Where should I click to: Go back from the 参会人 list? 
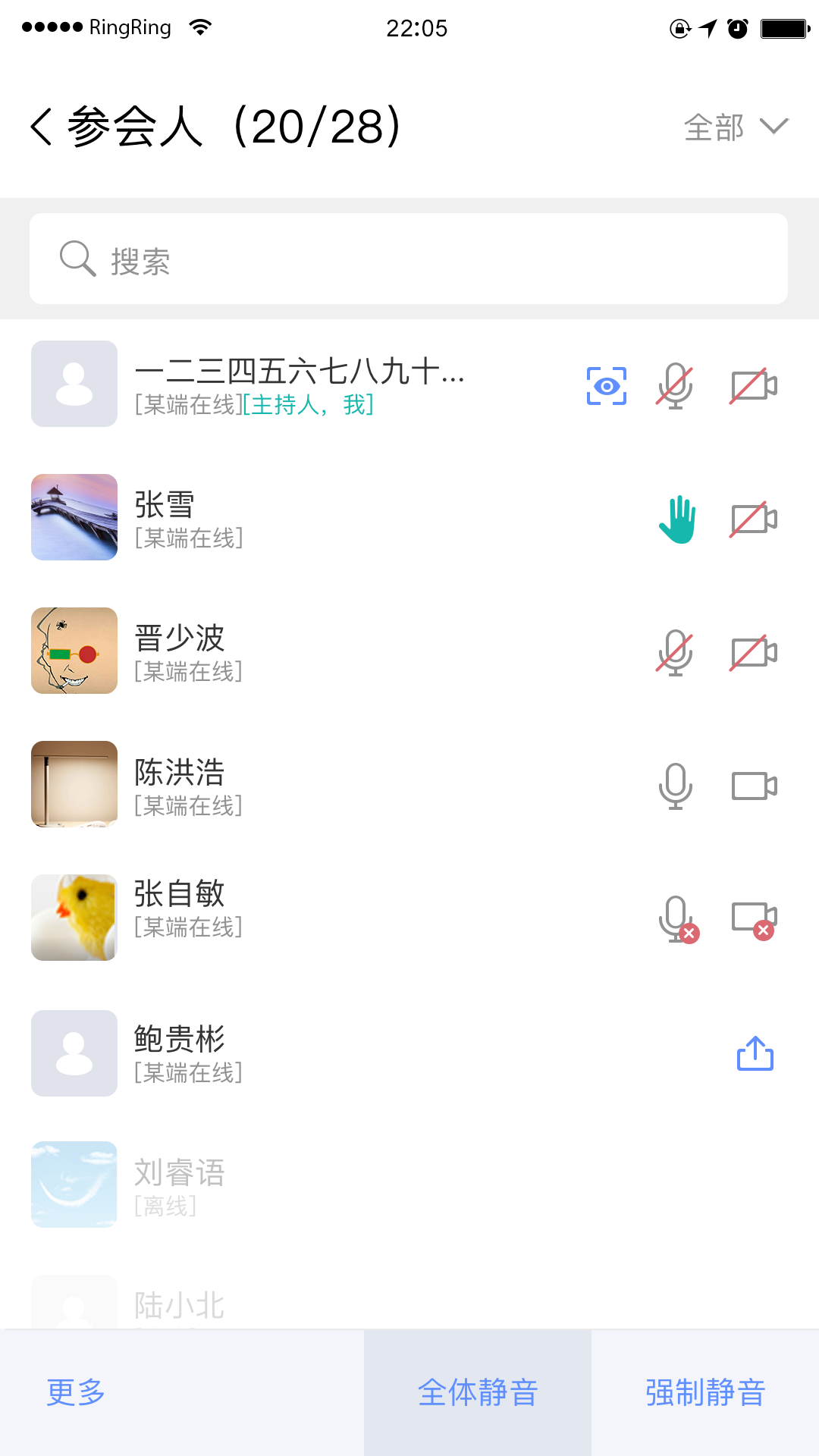tap(42, 126)
